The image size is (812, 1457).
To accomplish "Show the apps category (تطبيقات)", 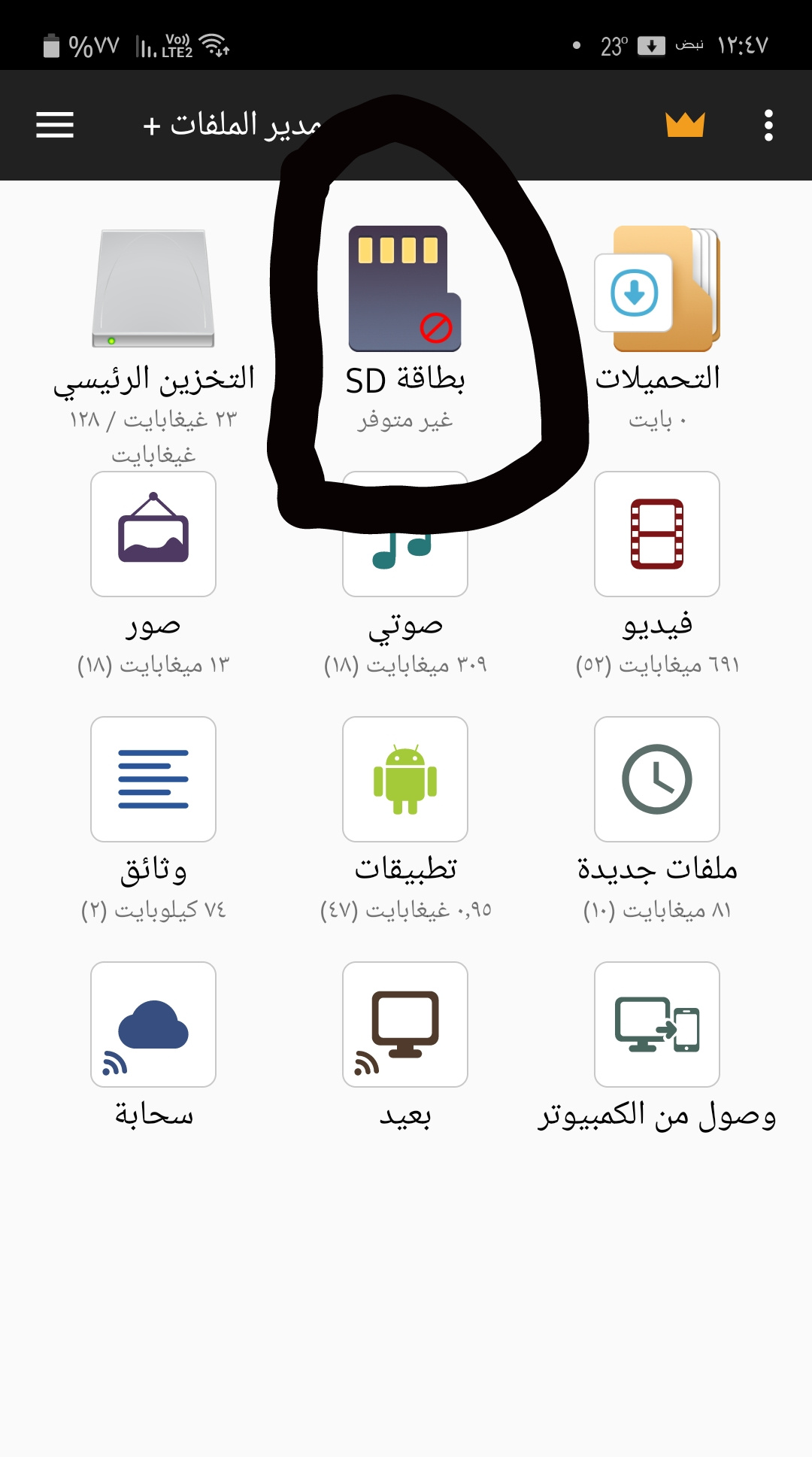I will [404, 779].
